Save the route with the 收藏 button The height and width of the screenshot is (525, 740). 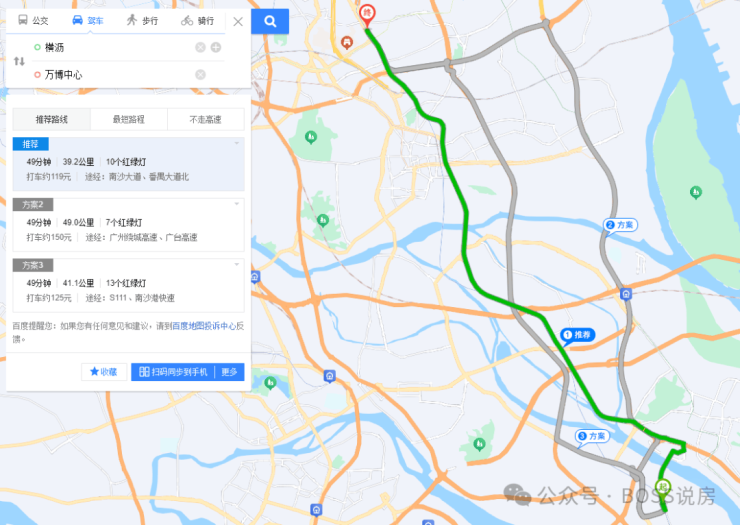point(103,371)
